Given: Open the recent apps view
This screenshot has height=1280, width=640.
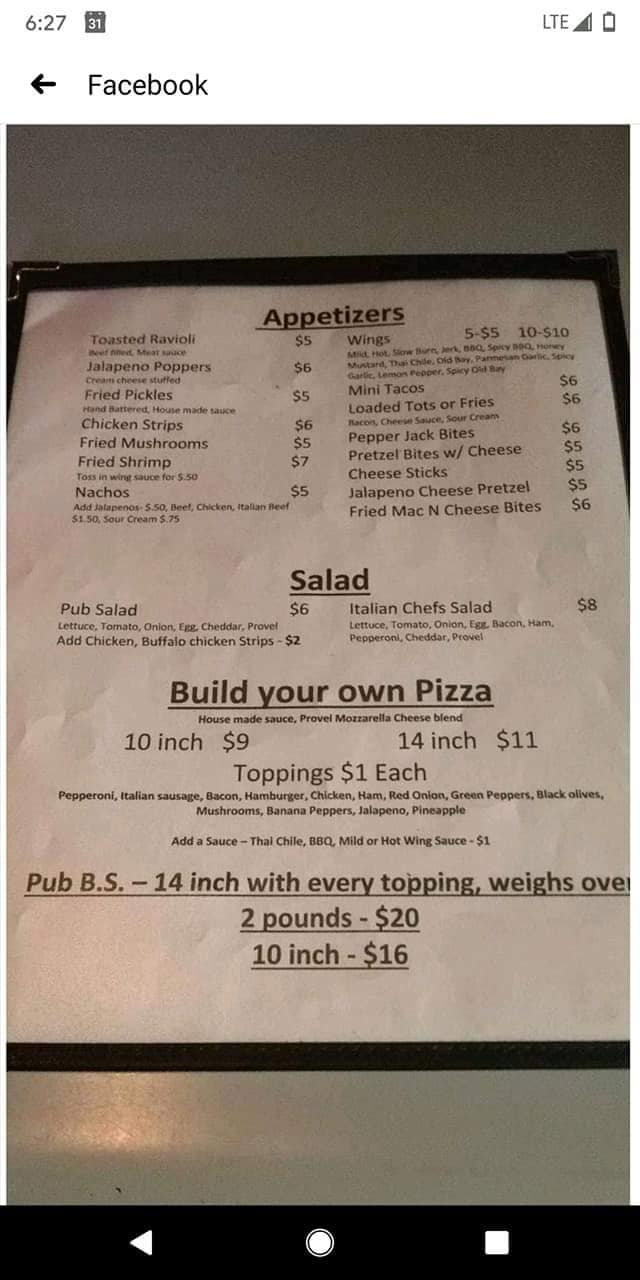Looking at the screenshot, I should click(497, 1242).
